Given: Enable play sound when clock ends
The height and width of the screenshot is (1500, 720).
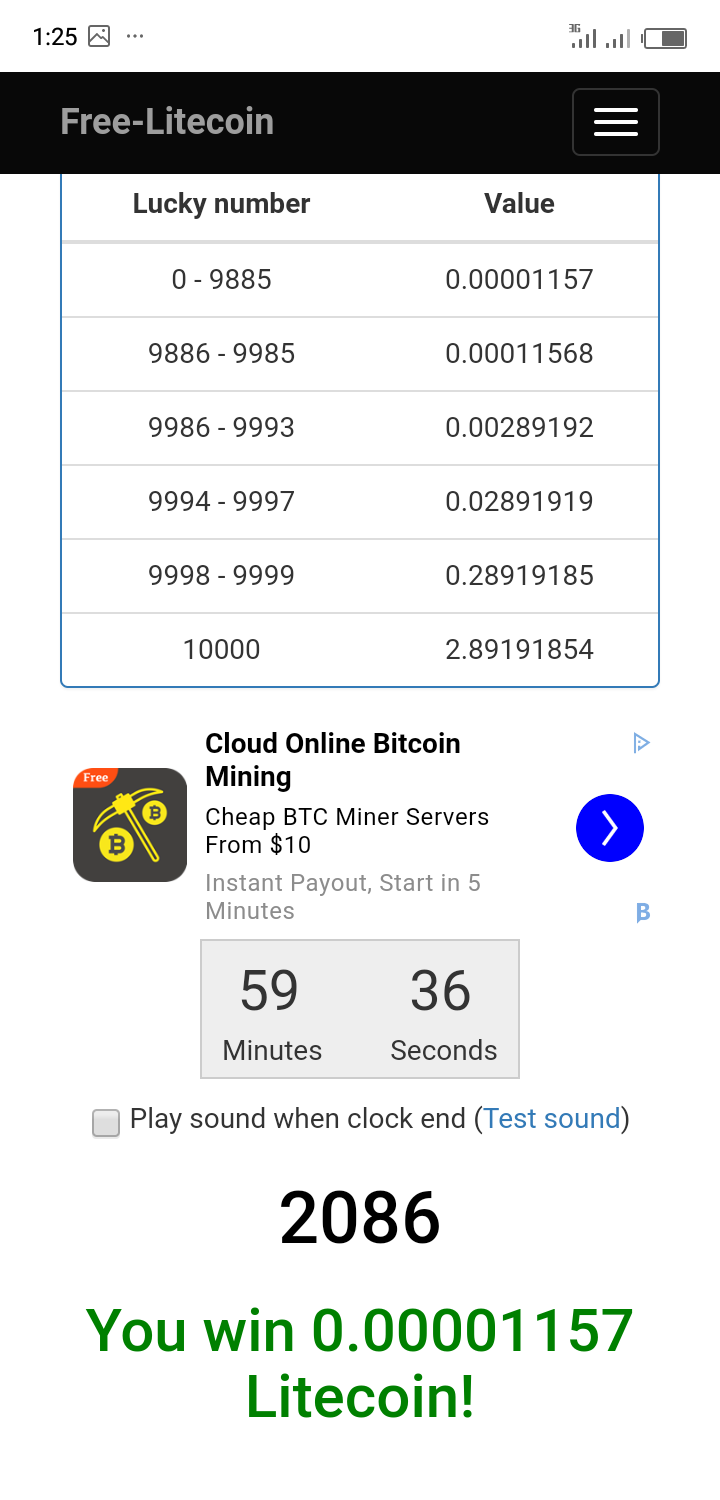Looking at the screenshot, I should coord(106,1123).
